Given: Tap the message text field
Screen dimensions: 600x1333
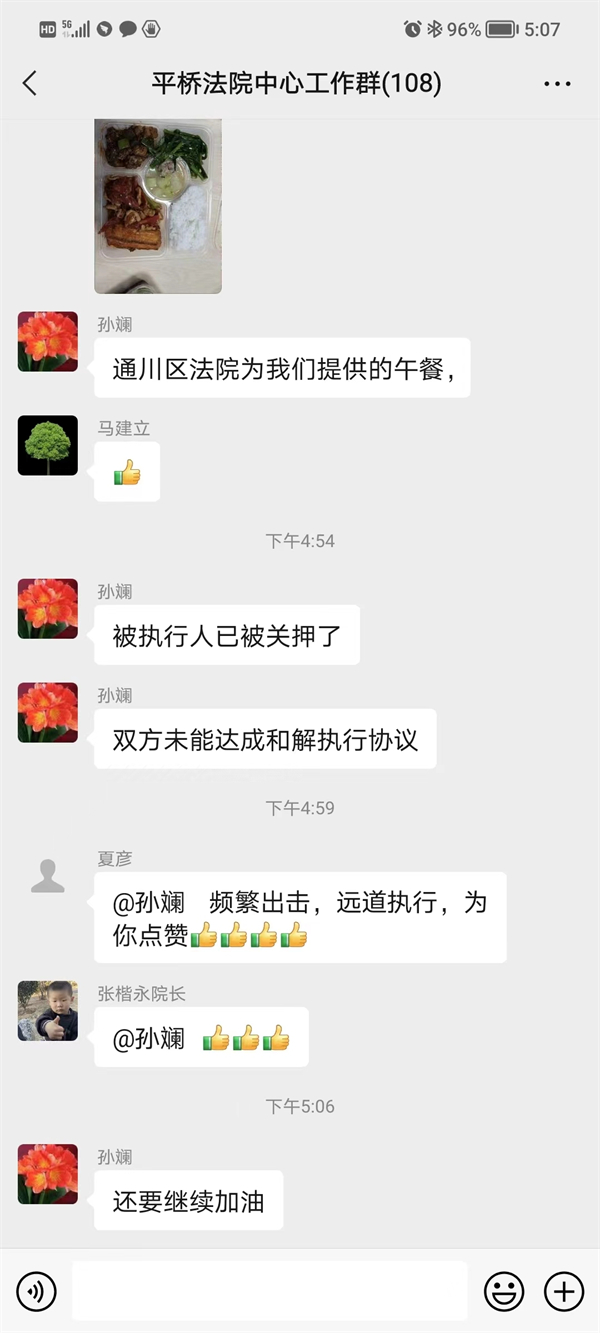Looking at the screenshot, I should tap(270, 1291).
